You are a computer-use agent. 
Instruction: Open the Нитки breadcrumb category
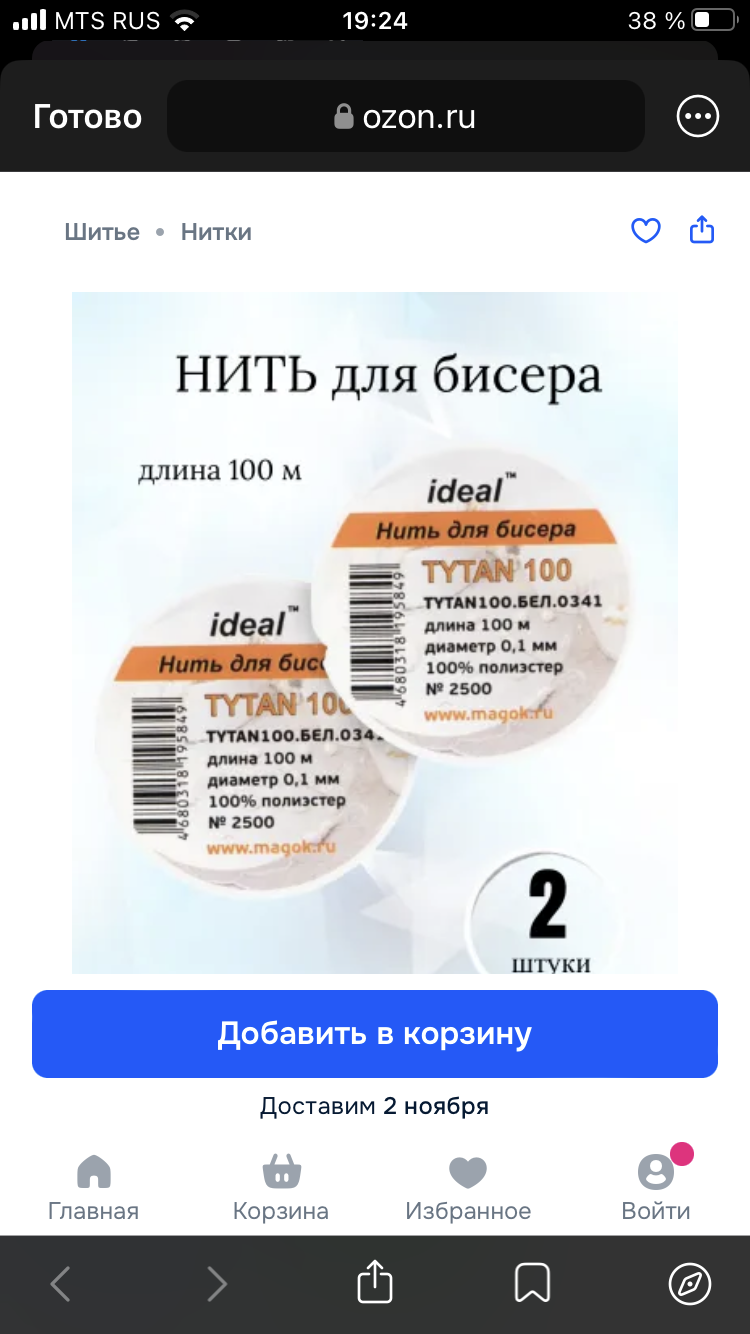(x=216, y=232)
